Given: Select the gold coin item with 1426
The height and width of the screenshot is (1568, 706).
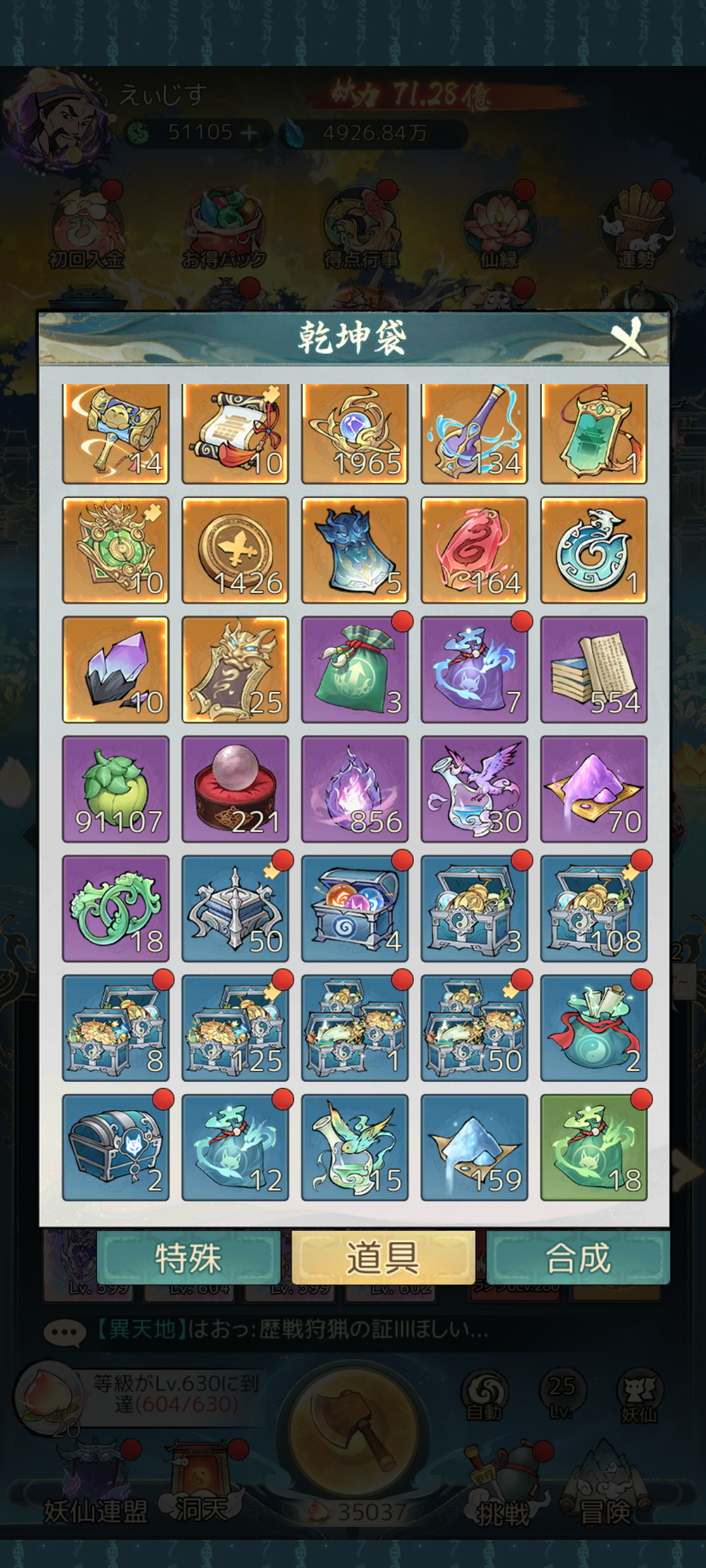Looking at the screenshot, I should pos(235,550).
